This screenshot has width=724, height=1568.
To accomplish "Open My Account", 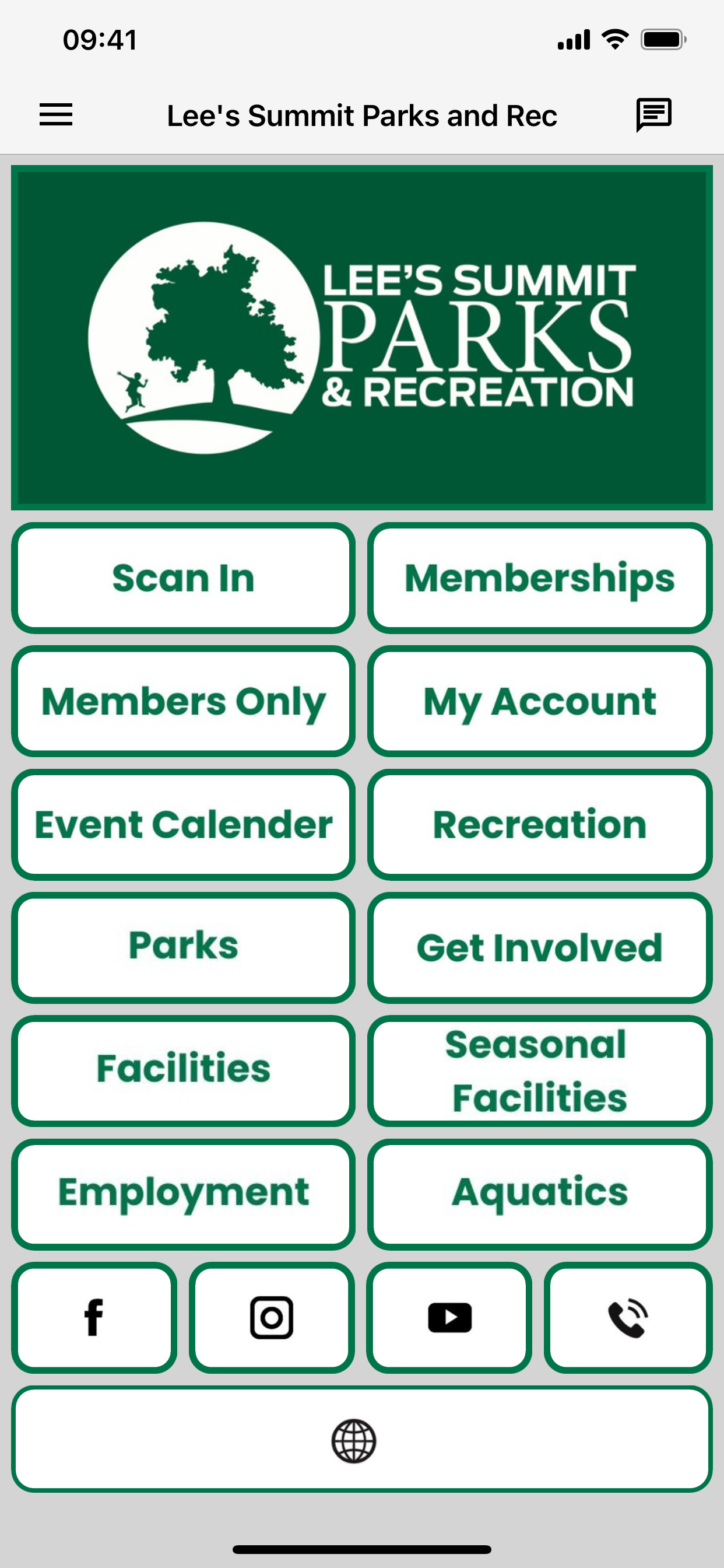I will click(x=540, y=701).
